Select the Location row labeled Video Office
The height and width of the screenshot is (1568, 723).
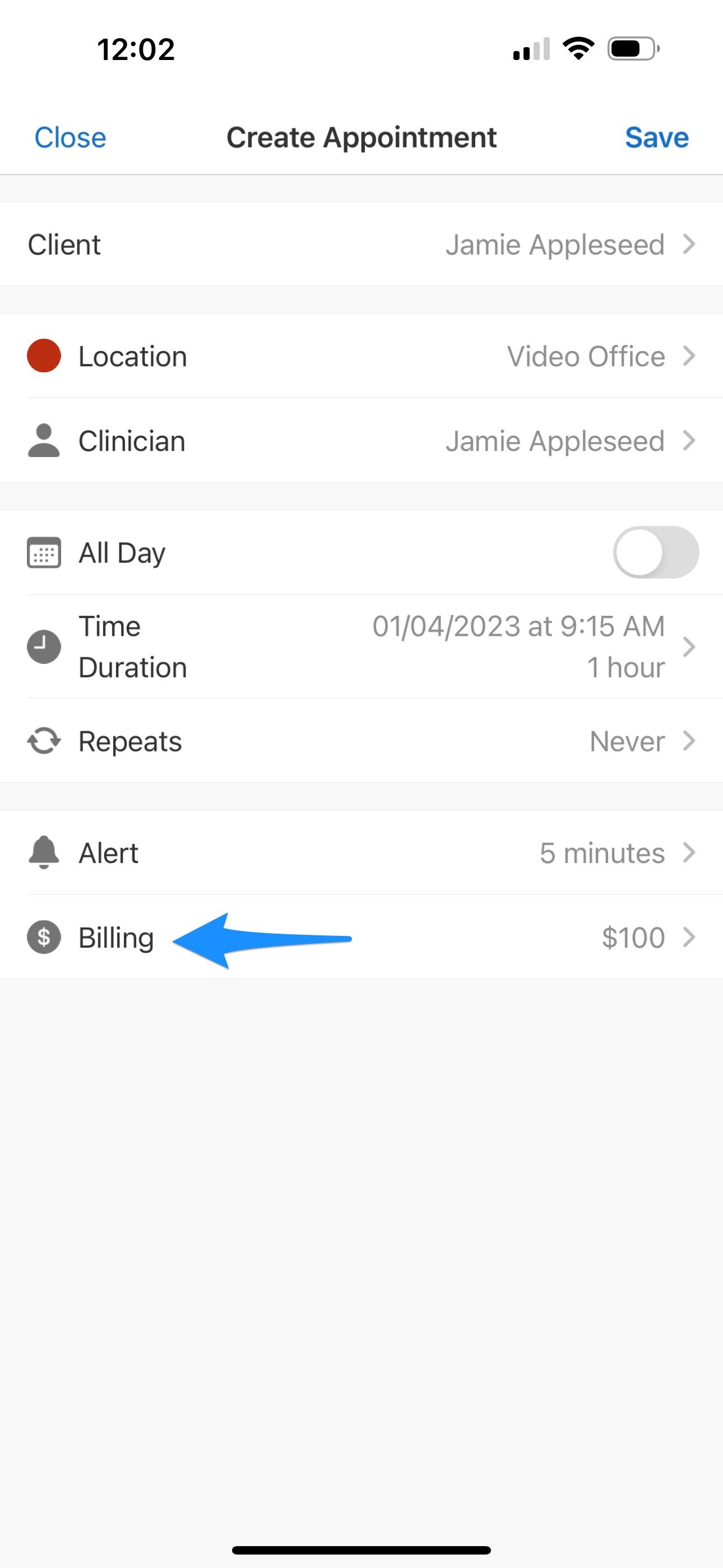[x=361, y=356]
